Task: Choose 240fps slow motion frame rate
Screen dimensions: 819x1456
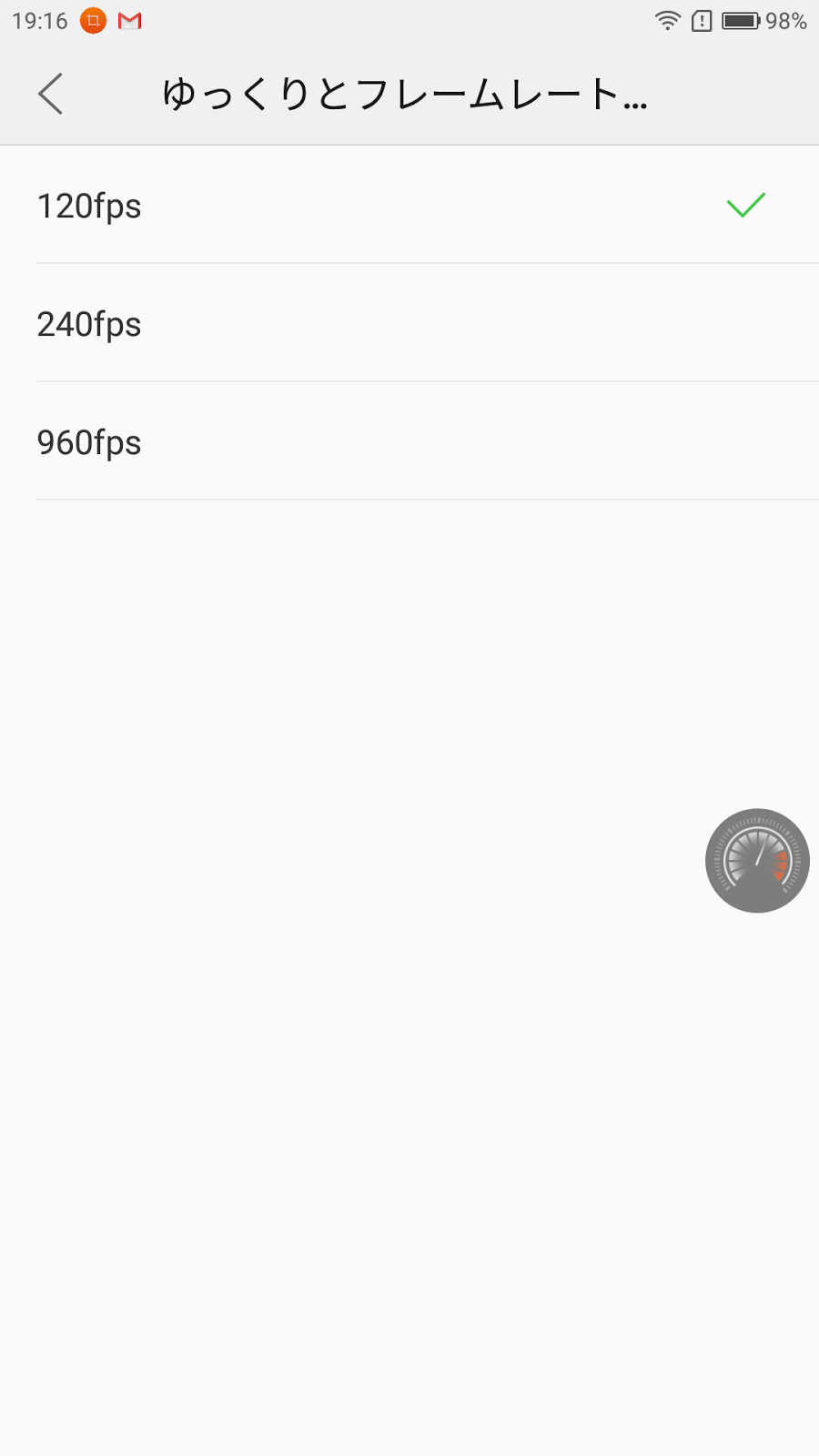Action: click(89, 325)
